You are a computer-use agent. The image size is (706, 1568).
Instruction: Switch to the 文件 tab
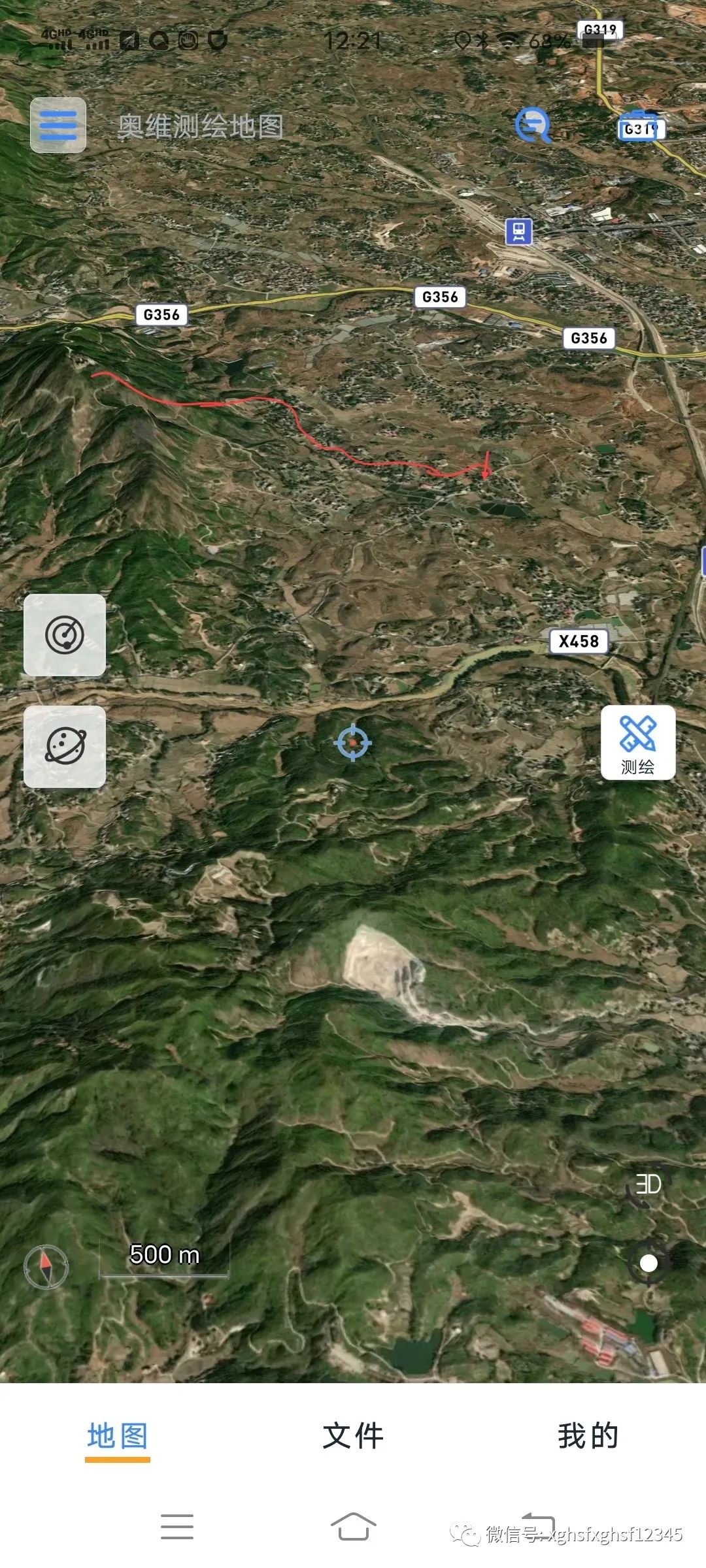click(x=353, y=1436)
